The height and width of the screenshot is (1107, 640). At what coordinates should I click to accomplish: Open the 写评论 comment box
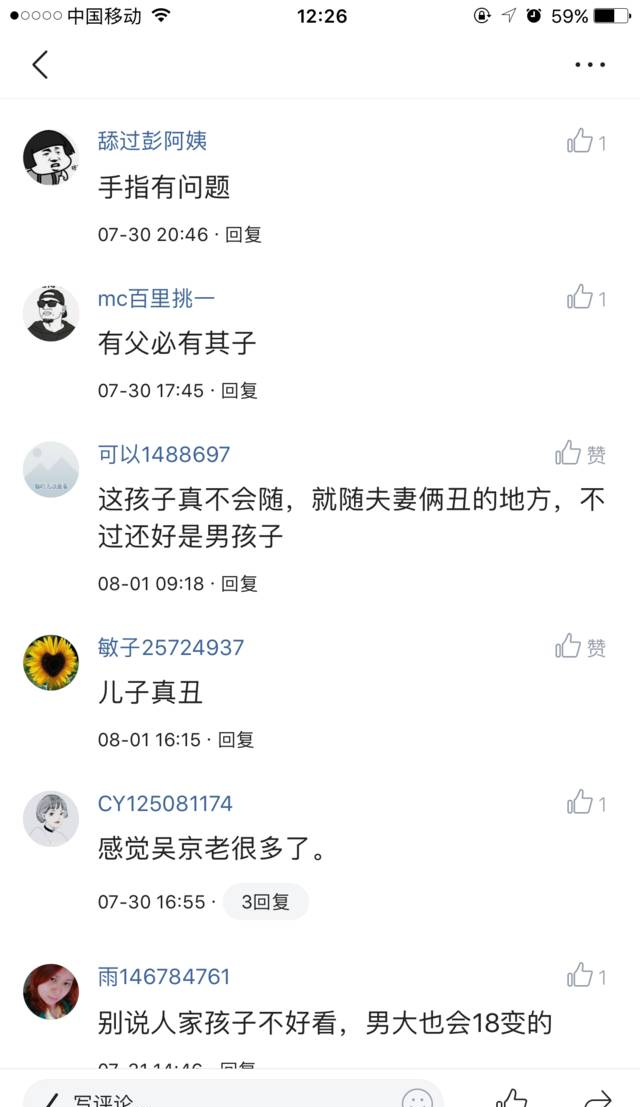coord(200,1096)
